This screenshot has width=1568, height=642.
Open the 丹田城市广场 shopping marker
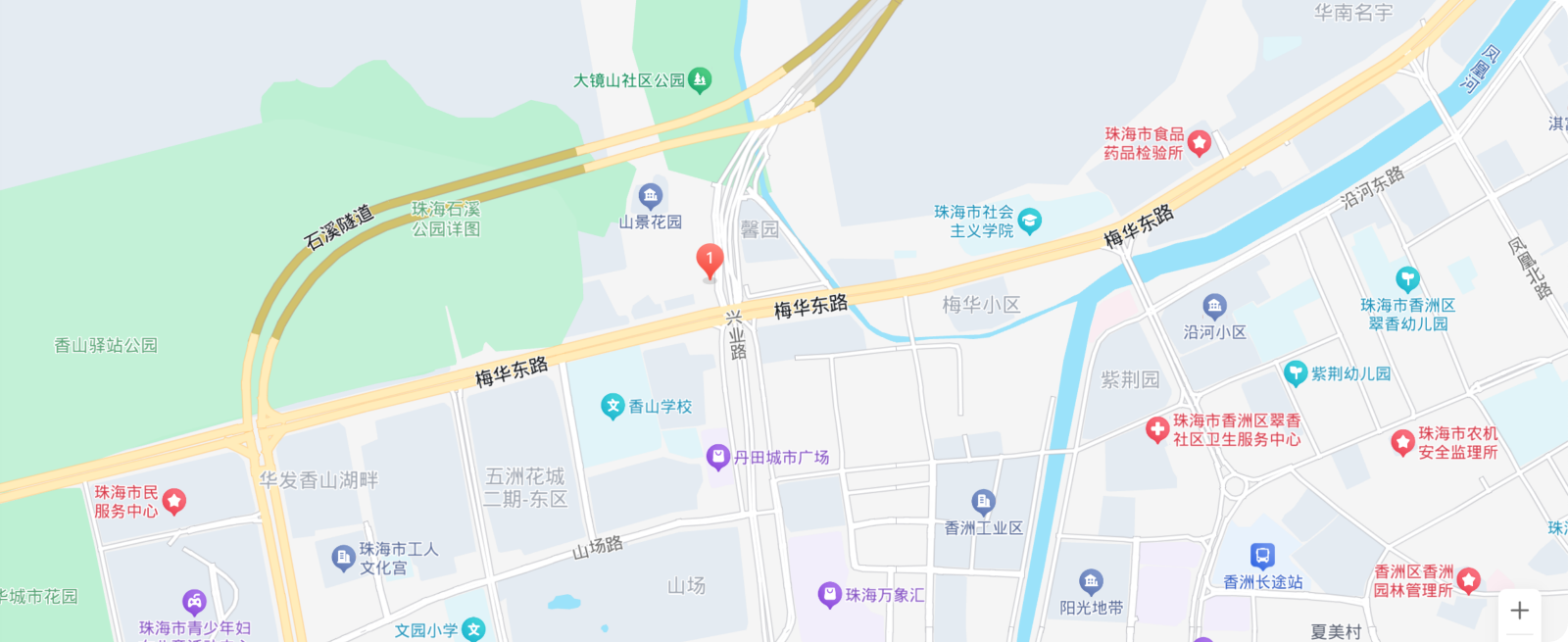click(x=718, y=457)
